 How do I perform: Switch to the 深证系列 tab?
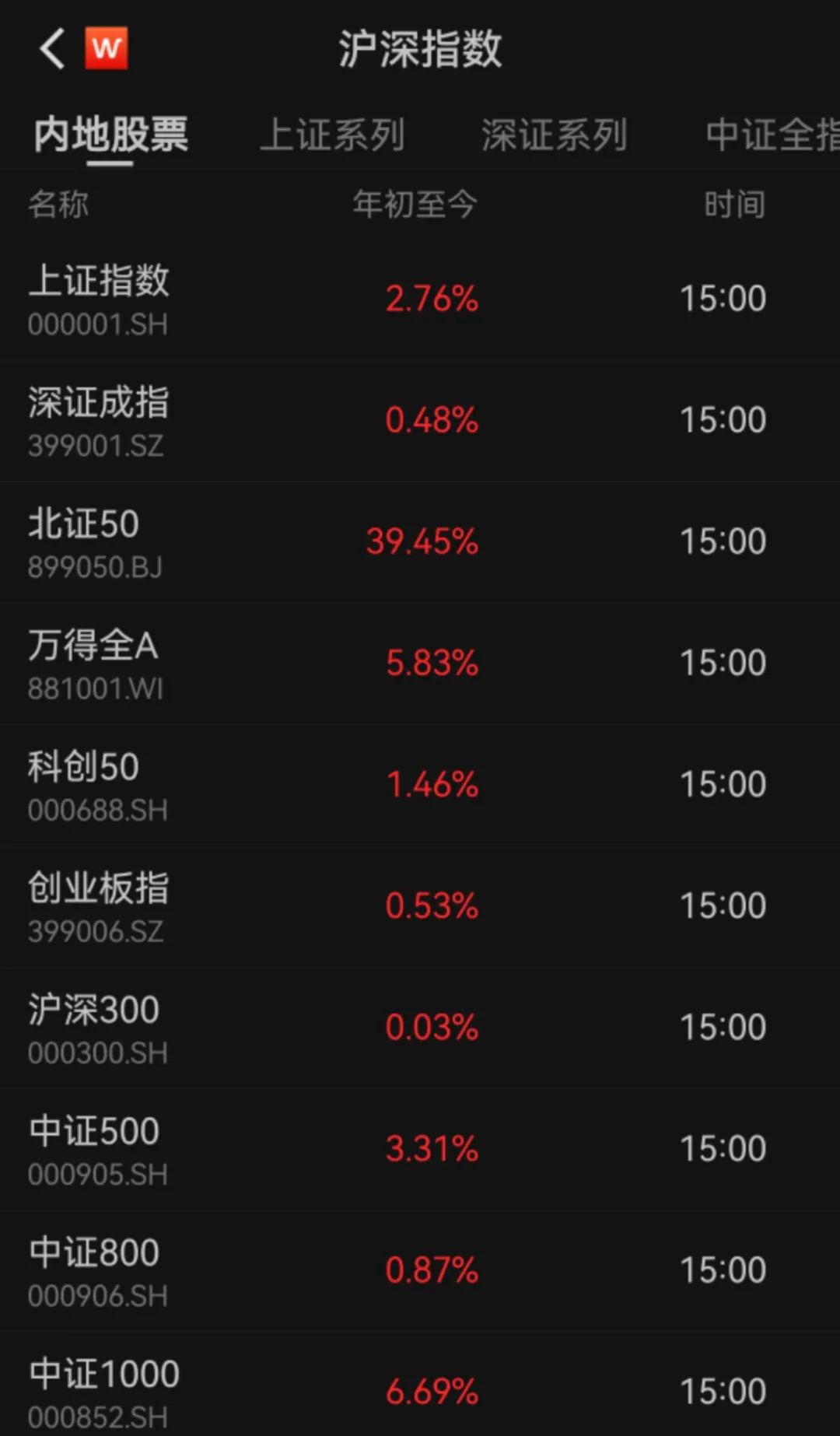coord(554,135)
